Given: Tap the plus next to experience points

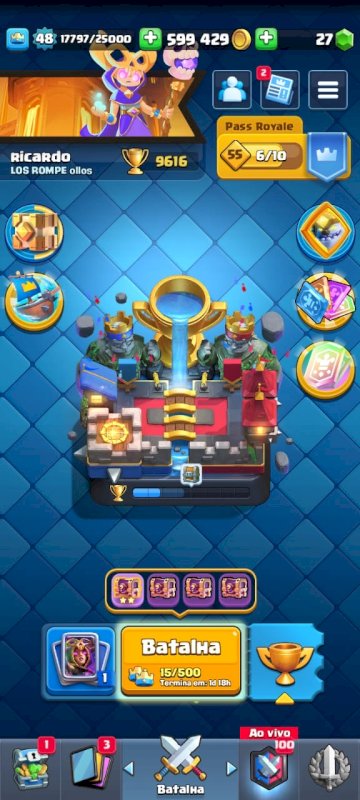Looking at the screenshot, I should click(x=150, y=38).
